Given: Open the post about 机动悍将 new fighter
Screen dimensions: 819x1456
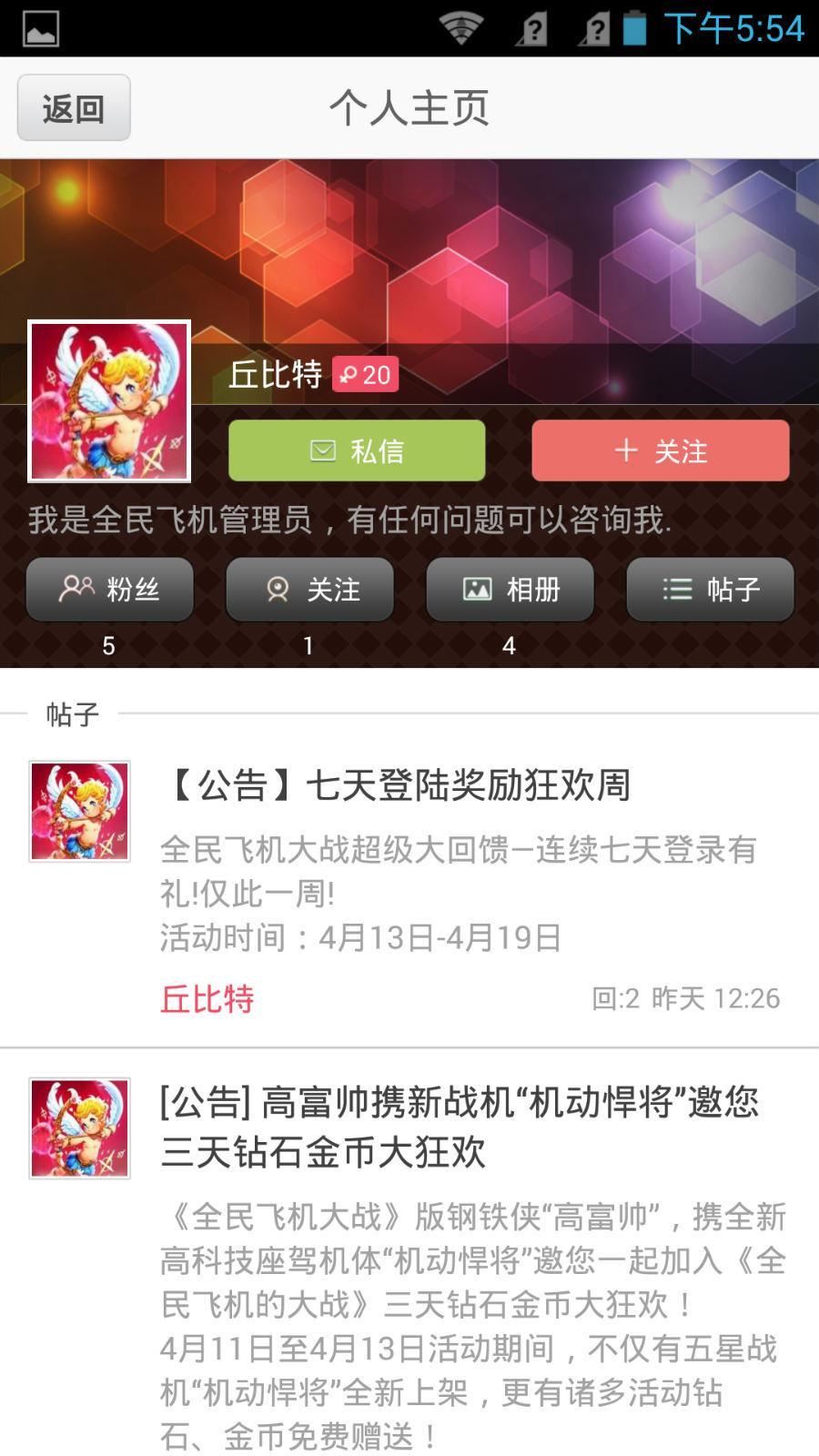Looking at the screenshot, I should 460,1127.
